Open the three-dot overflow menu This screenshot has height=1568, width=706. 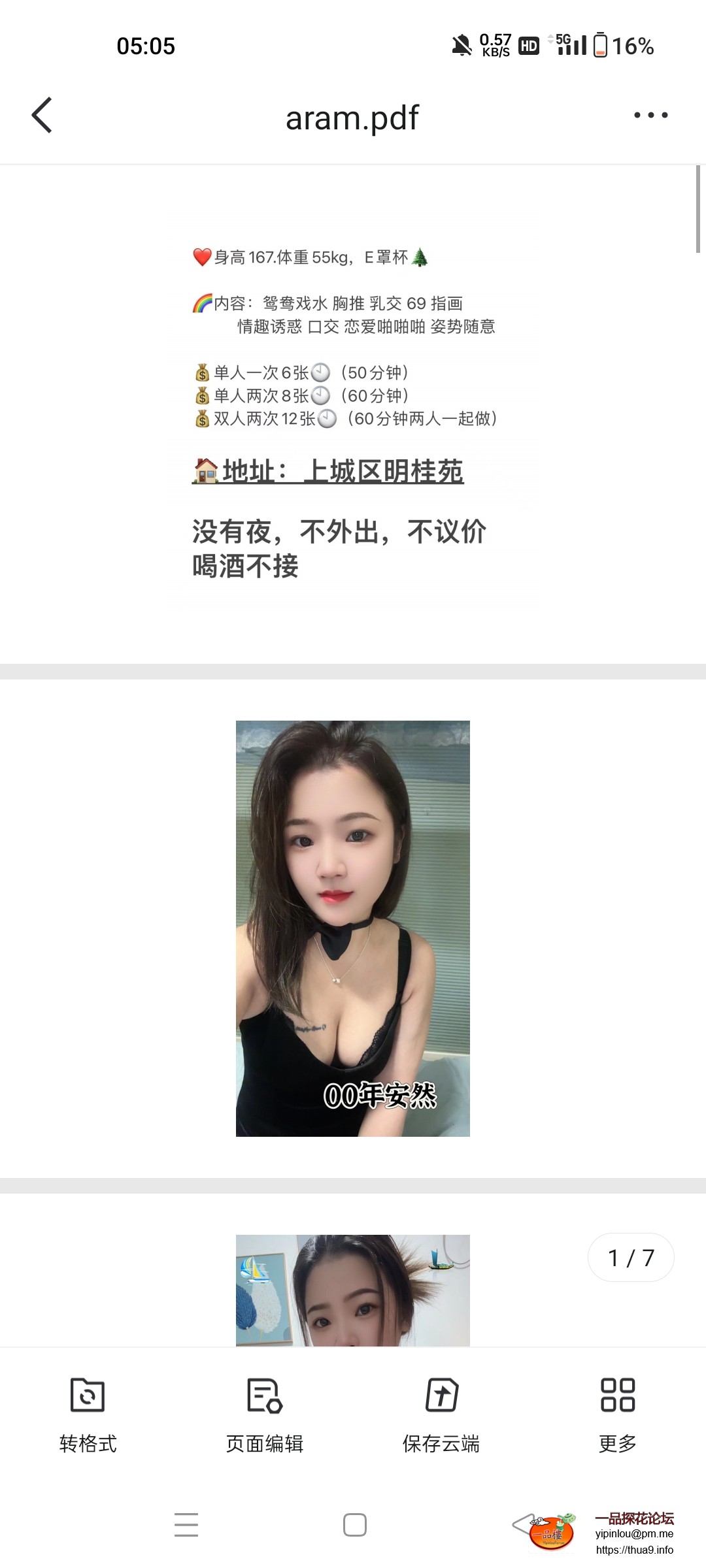pyautogui.click(x=650, y=116)
